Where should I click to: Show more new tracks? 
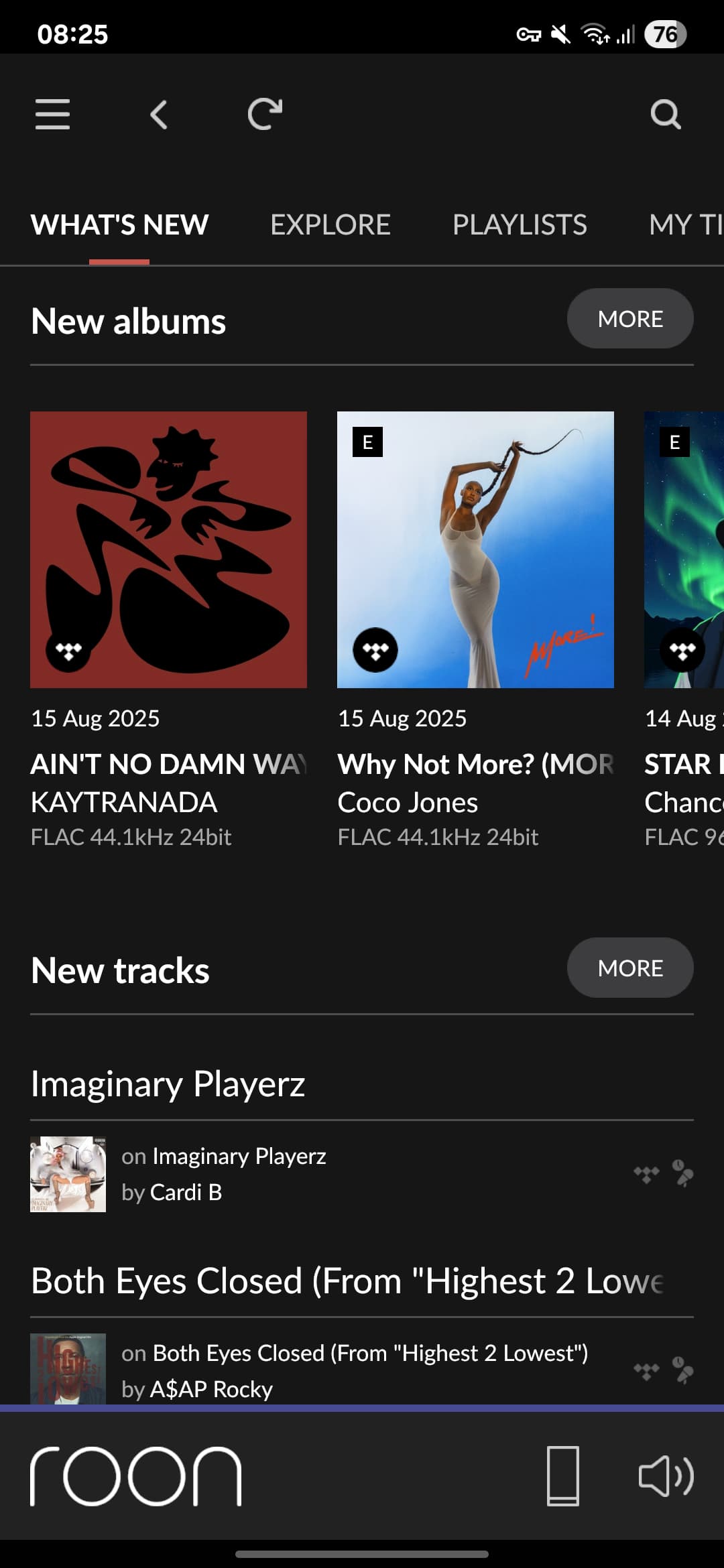[629, 968]
